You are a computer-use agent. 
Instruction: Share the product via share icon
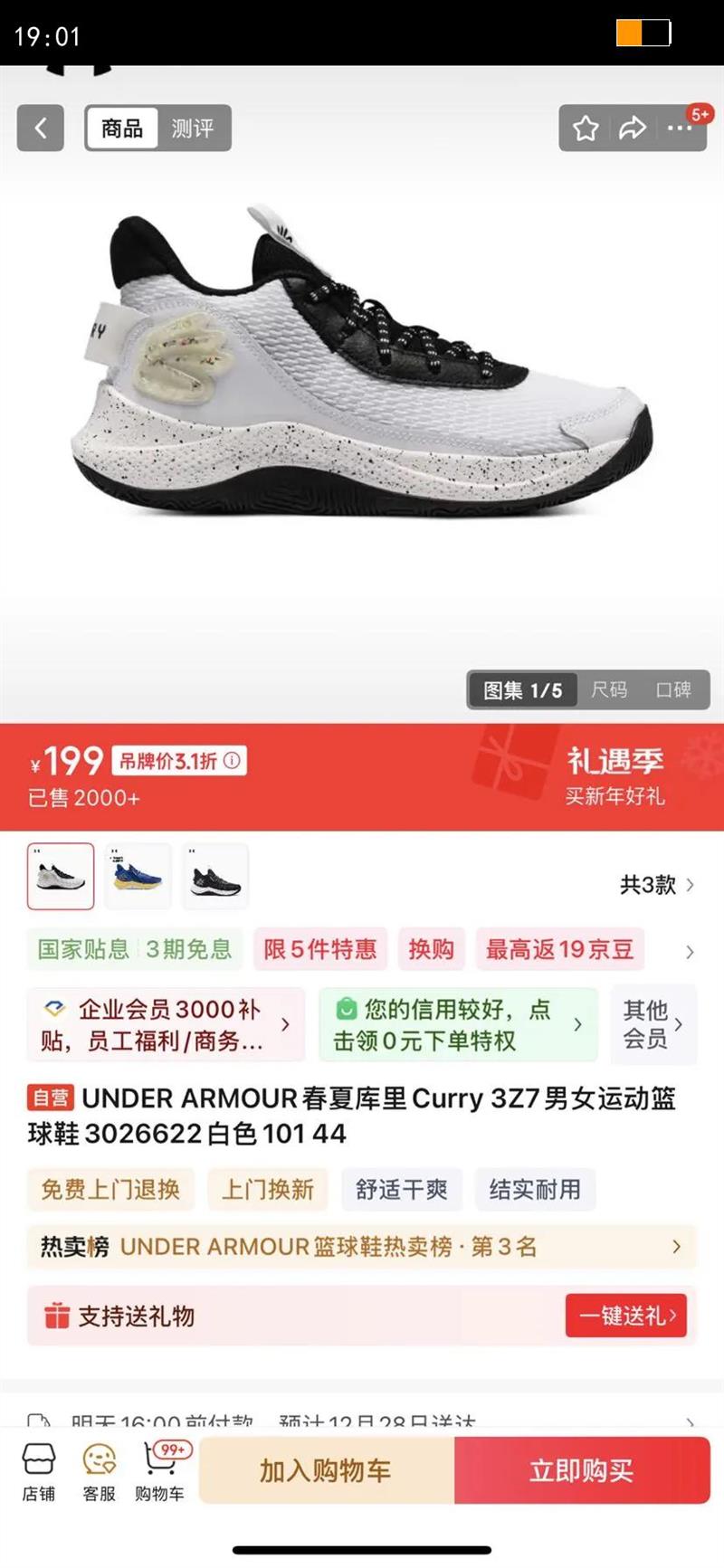pyautogui.click(x=633, y=128)
